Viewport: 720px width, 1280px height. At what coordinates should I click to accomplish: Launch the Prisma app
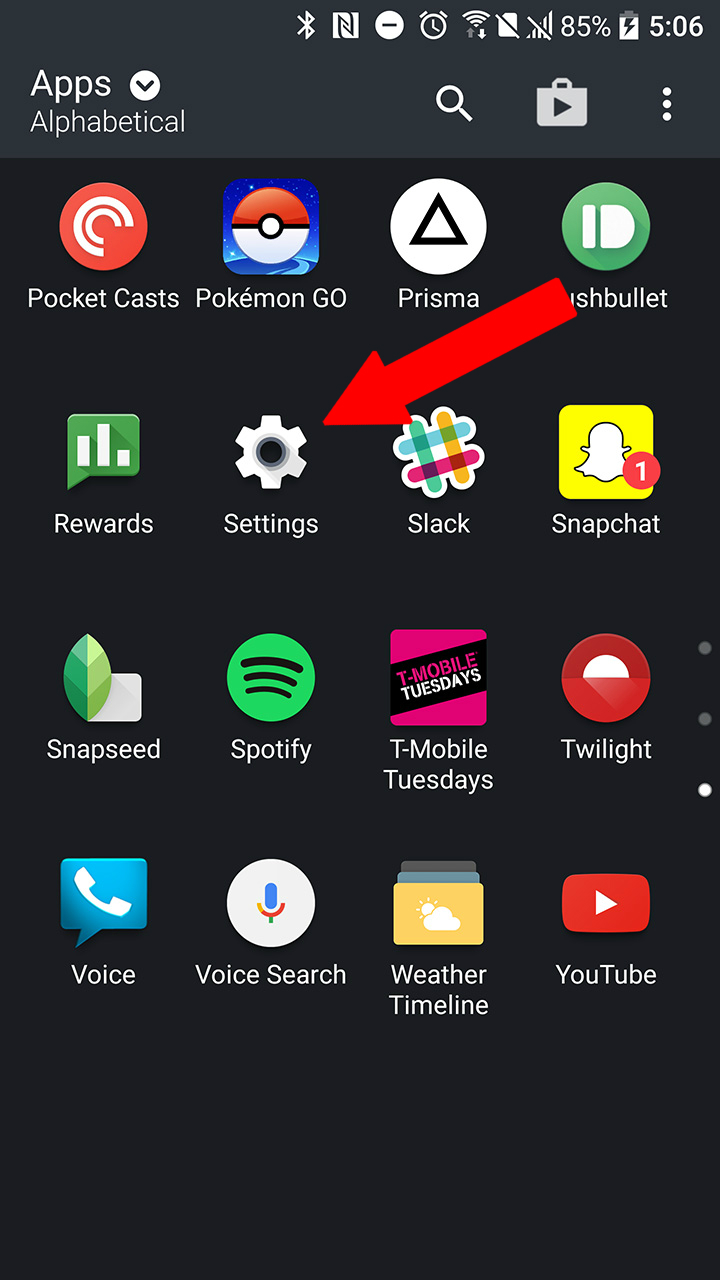(438, 227)
